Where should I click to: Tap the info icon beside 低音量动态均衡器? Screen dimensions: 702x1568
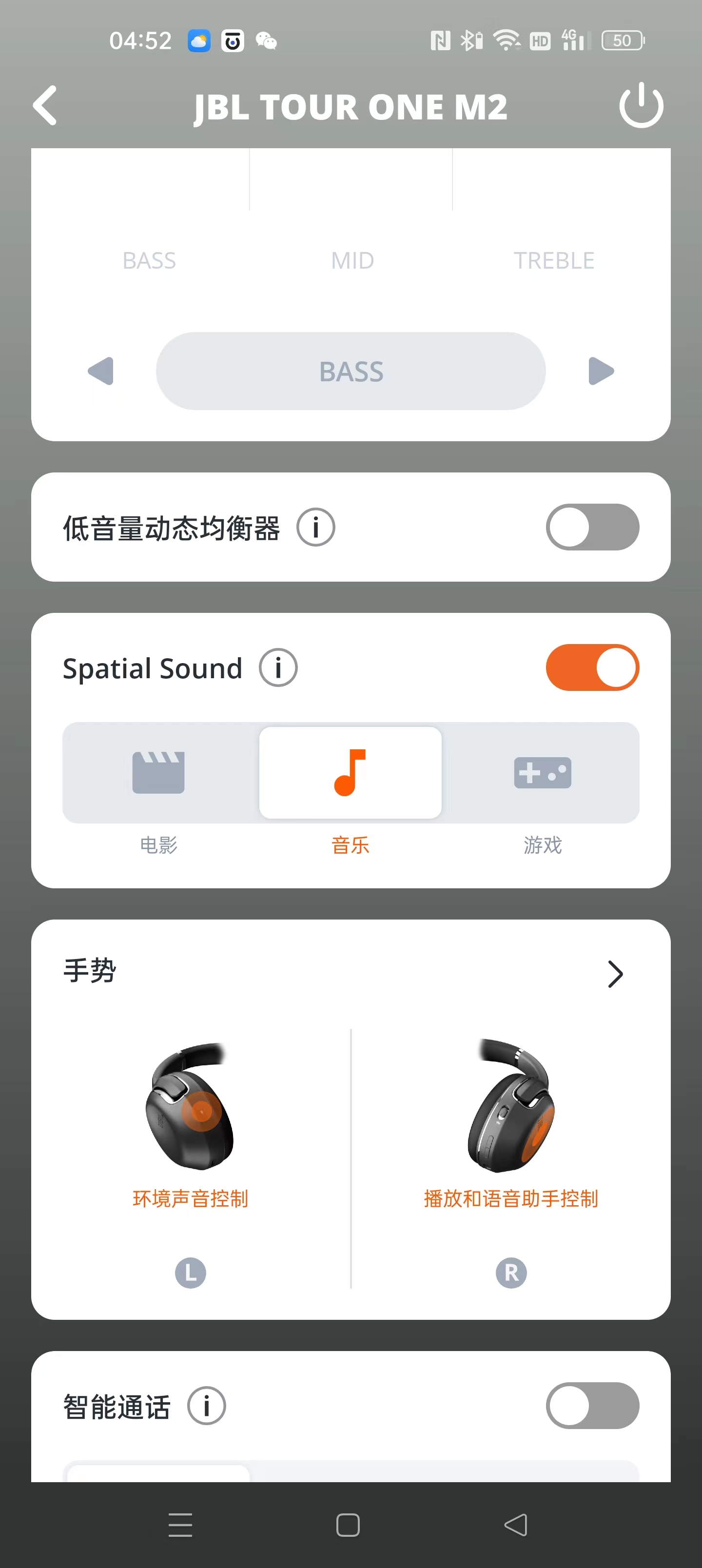point(315,527)
